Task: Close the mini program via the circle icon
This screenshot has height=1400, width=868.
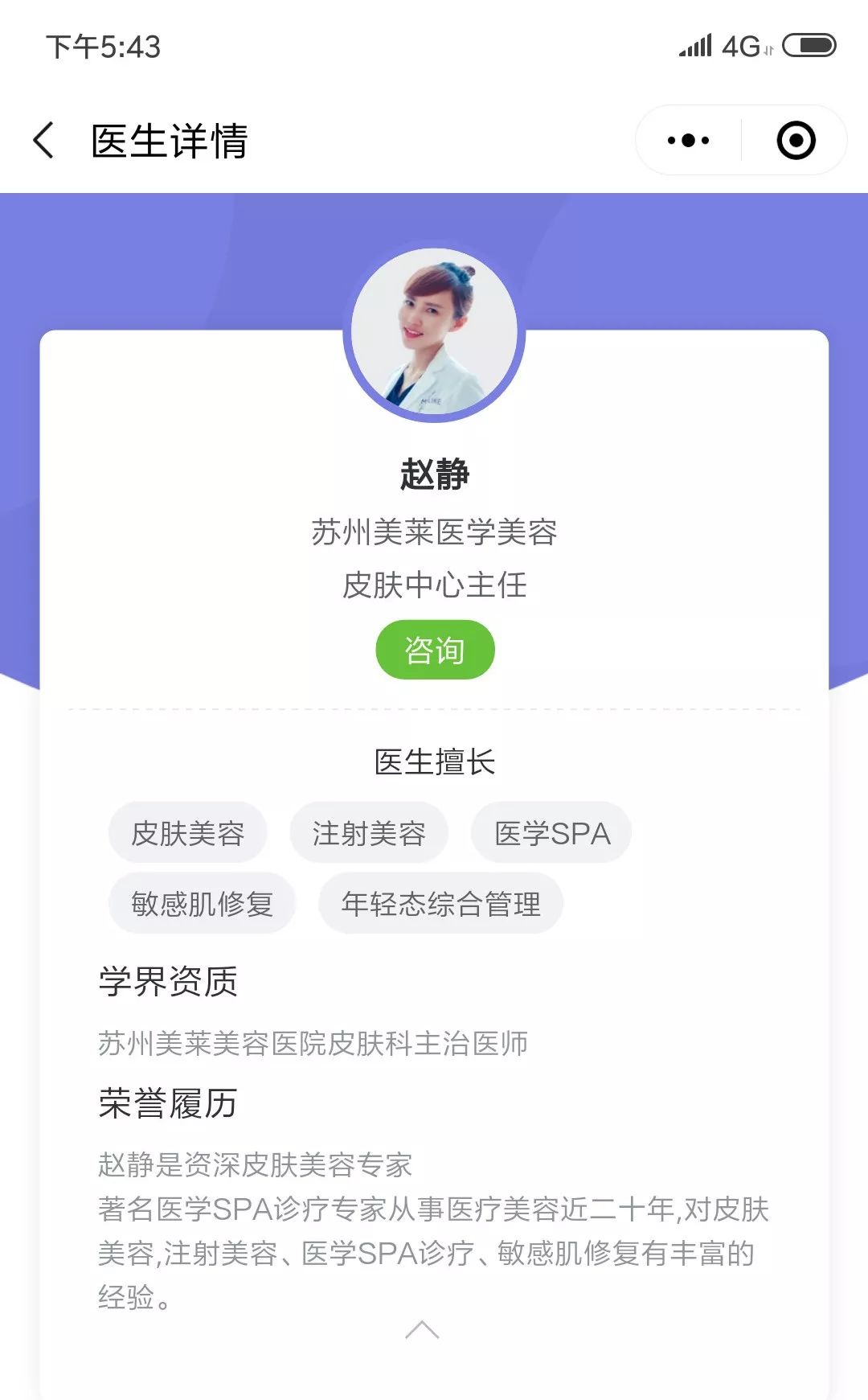Action: click(x=796, y=141)
